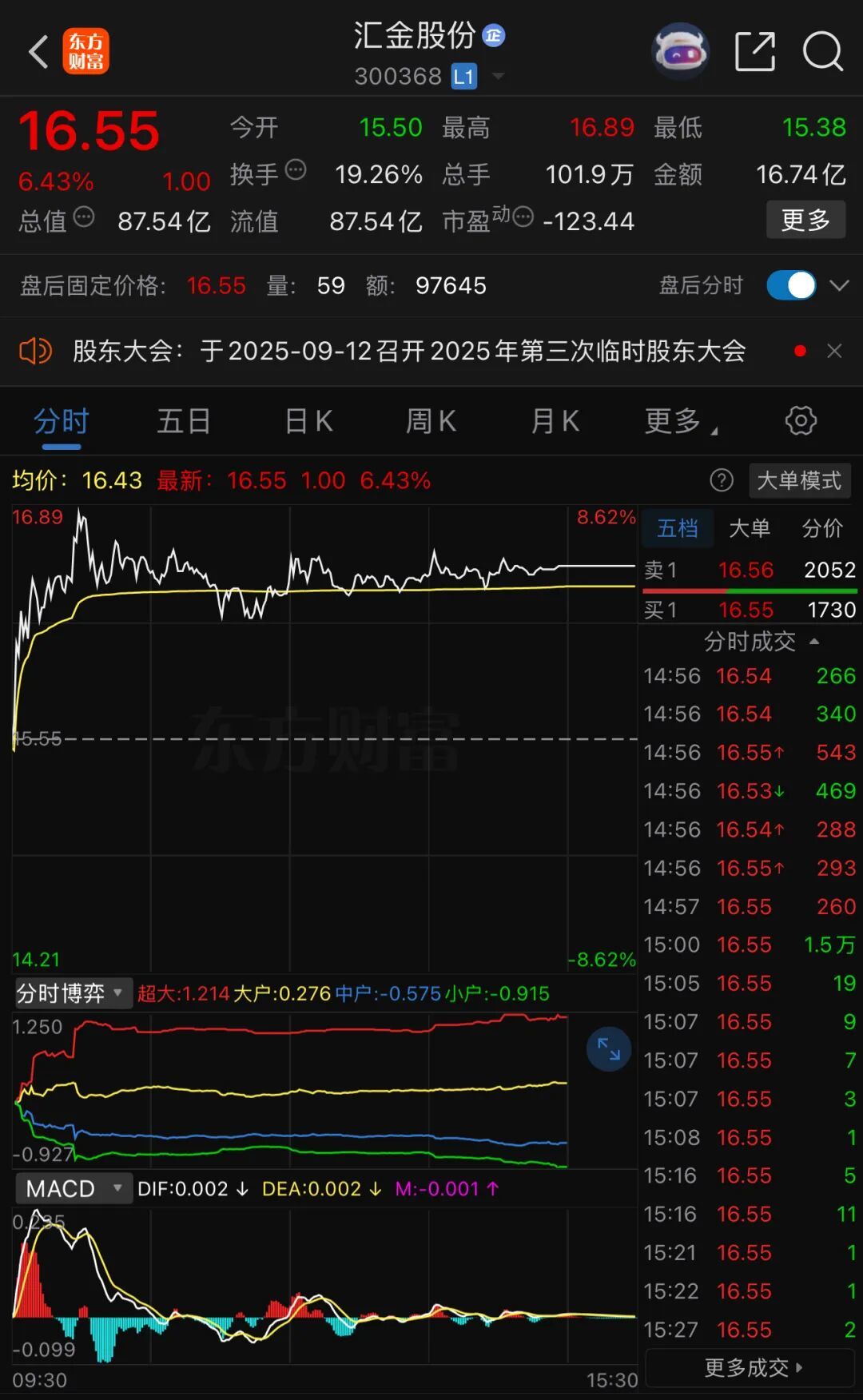The image size is (863, 1400).
Task: Tap 更多 button beside 金额
Action: click(x=805, y=220)
